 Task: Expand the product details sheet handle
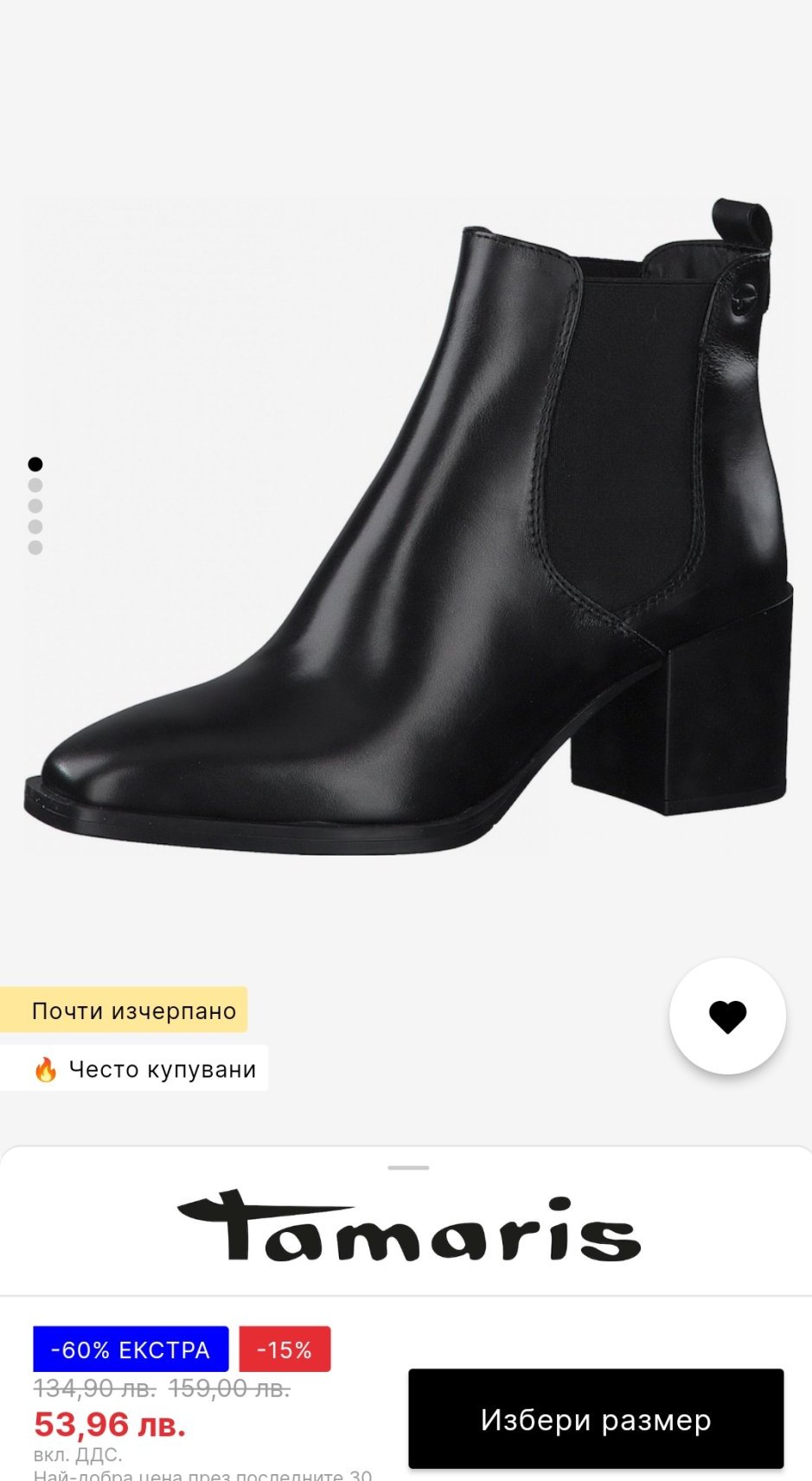[x=408, y=1168]
